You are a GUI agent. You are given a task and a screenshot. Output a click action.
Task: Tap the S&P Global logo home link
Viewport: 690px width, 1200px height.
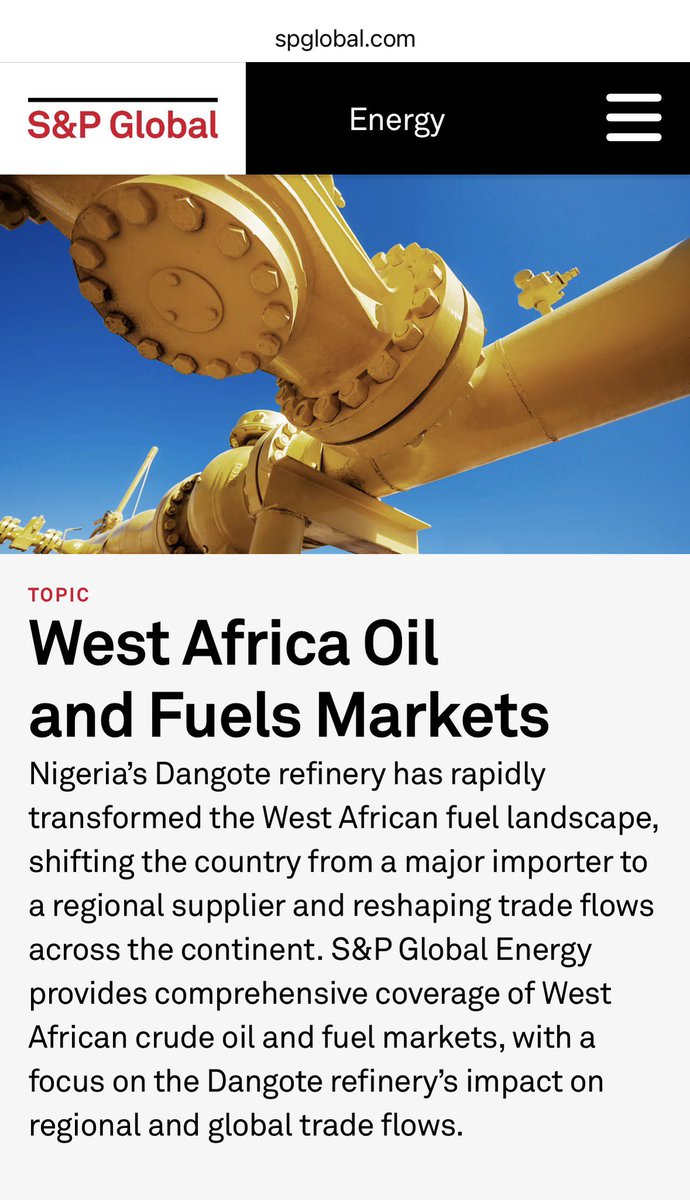tap(123, 119)
